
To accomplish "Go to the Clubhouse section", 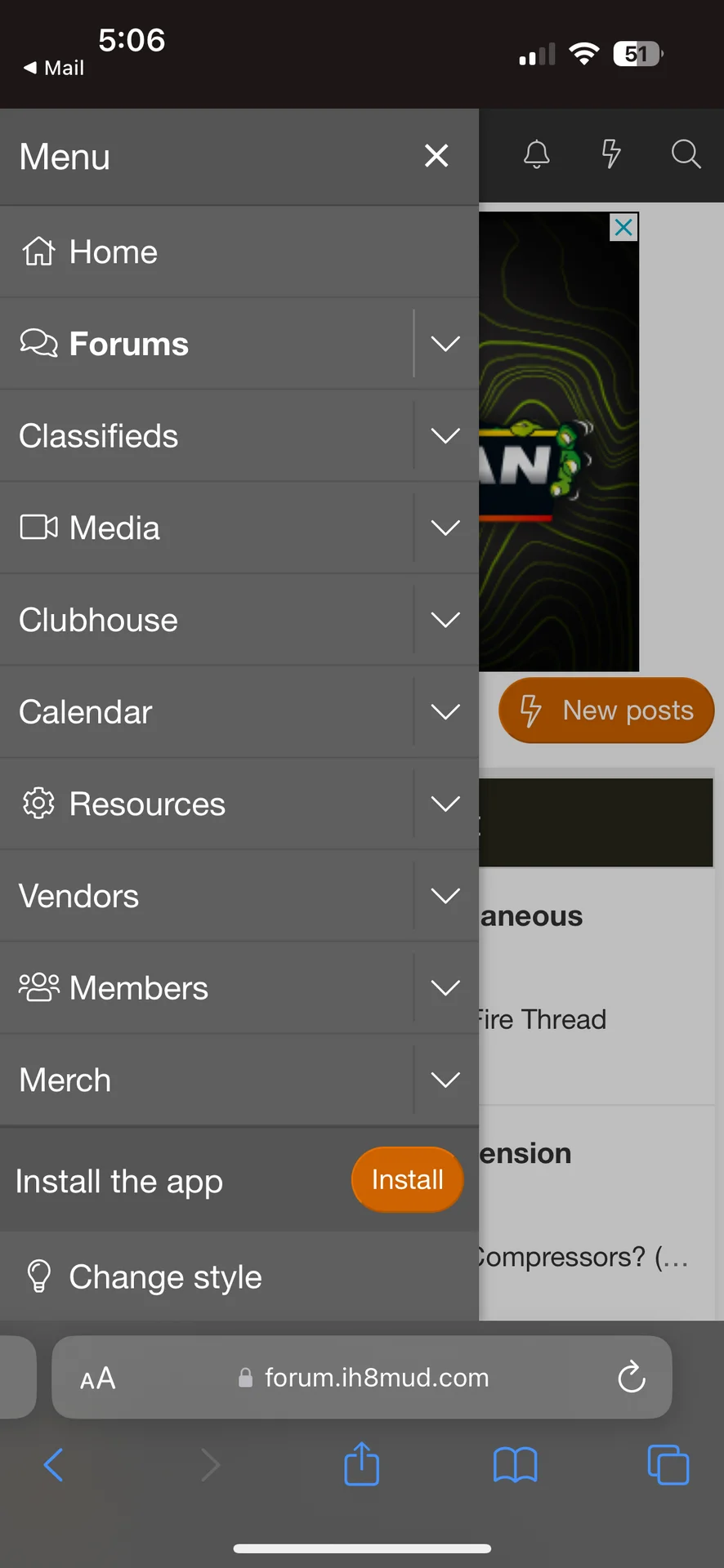I will point(99,620).
